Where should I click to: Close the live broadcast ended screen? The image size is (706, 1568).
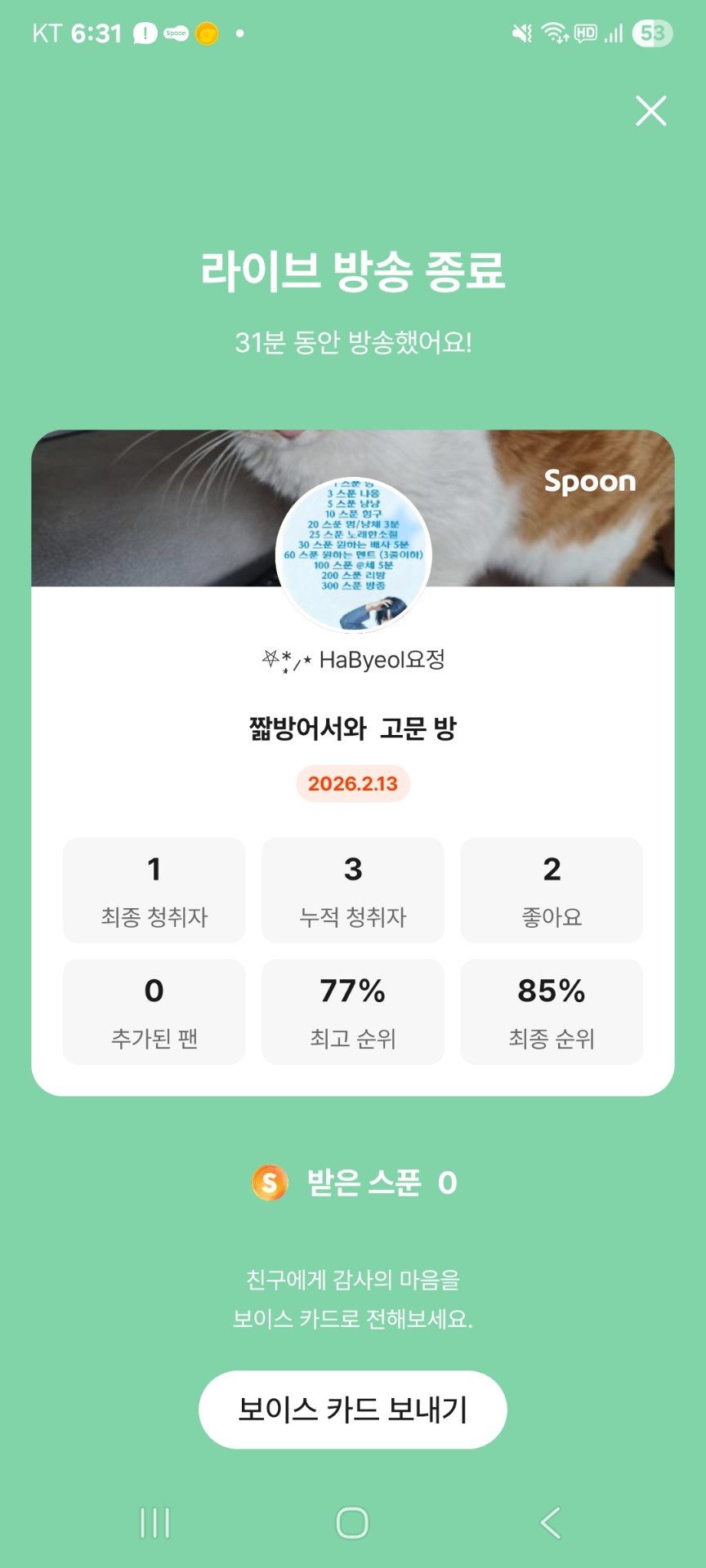650,111
